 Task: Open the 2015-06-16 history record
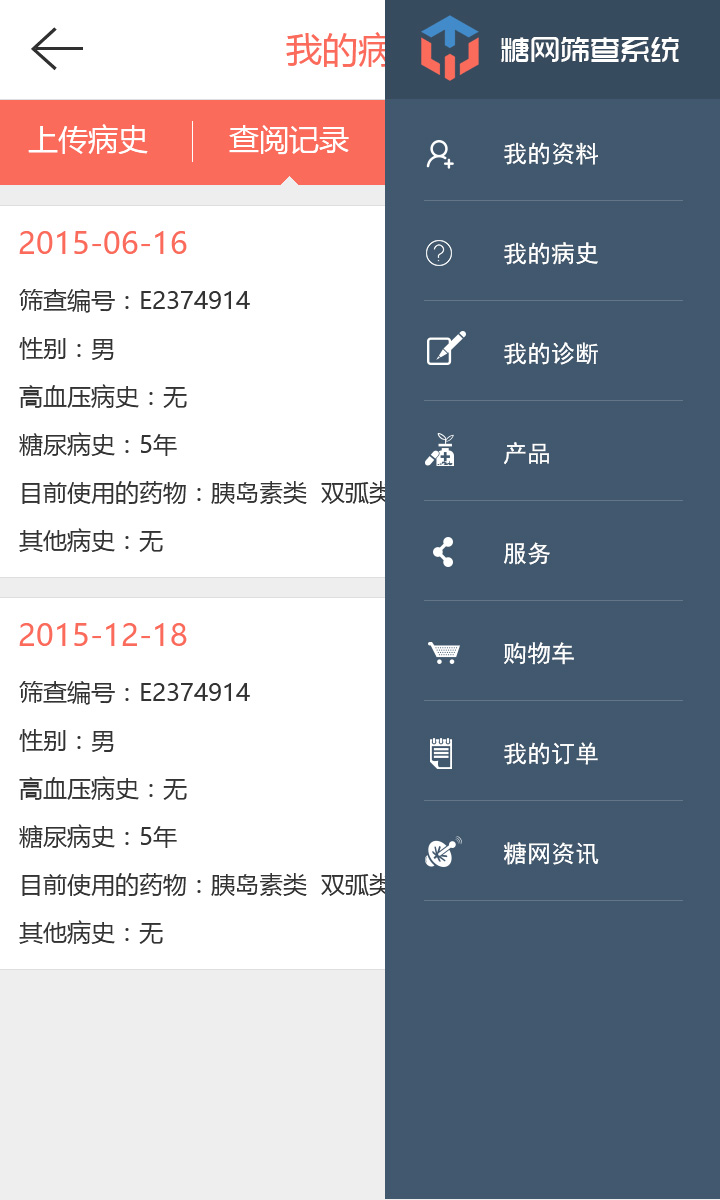(x=192, y=391)
